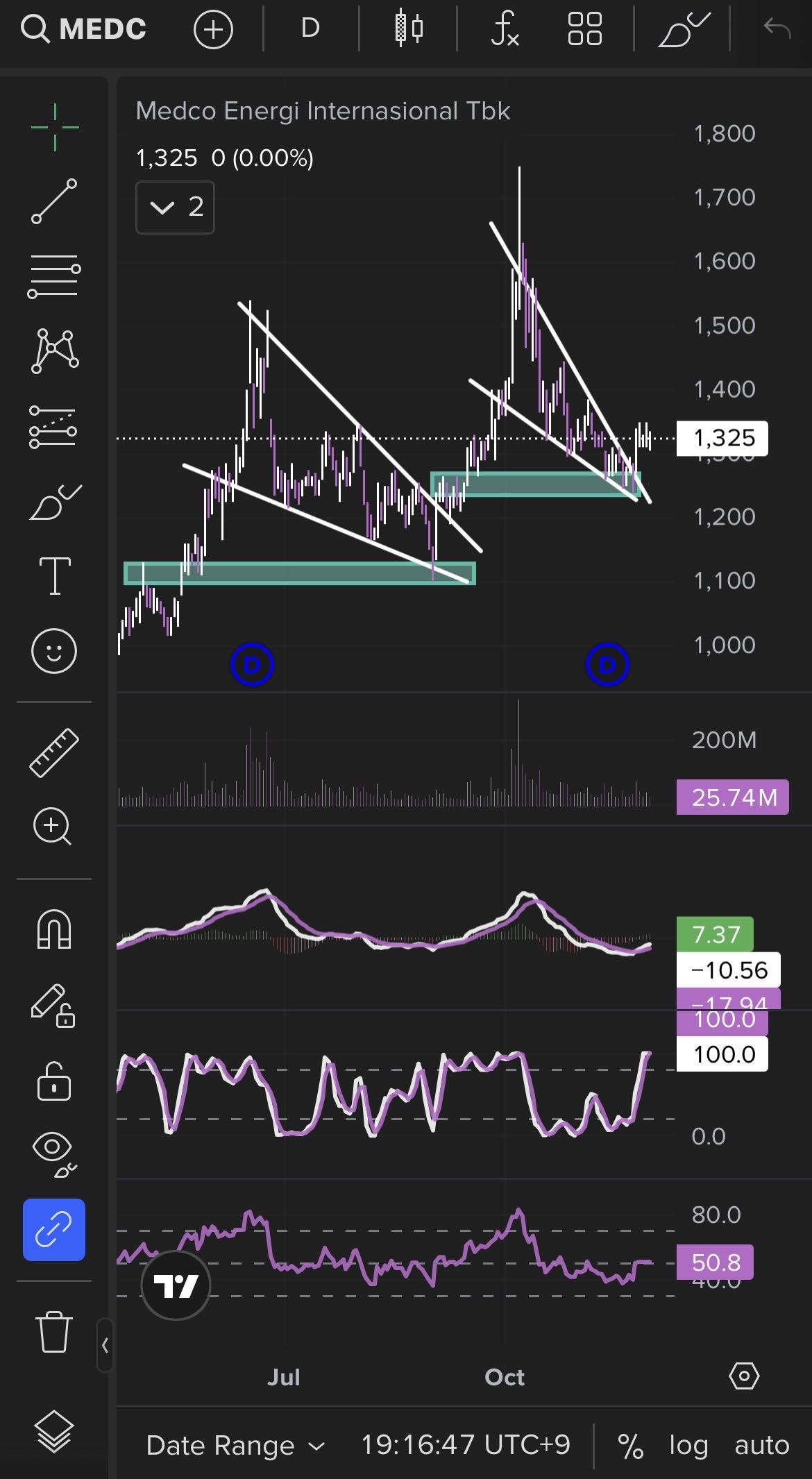Viewport: 812px width, 1479px height.
Task: Expand the indicator legend showing 2
Action: [x=175, y=207]
